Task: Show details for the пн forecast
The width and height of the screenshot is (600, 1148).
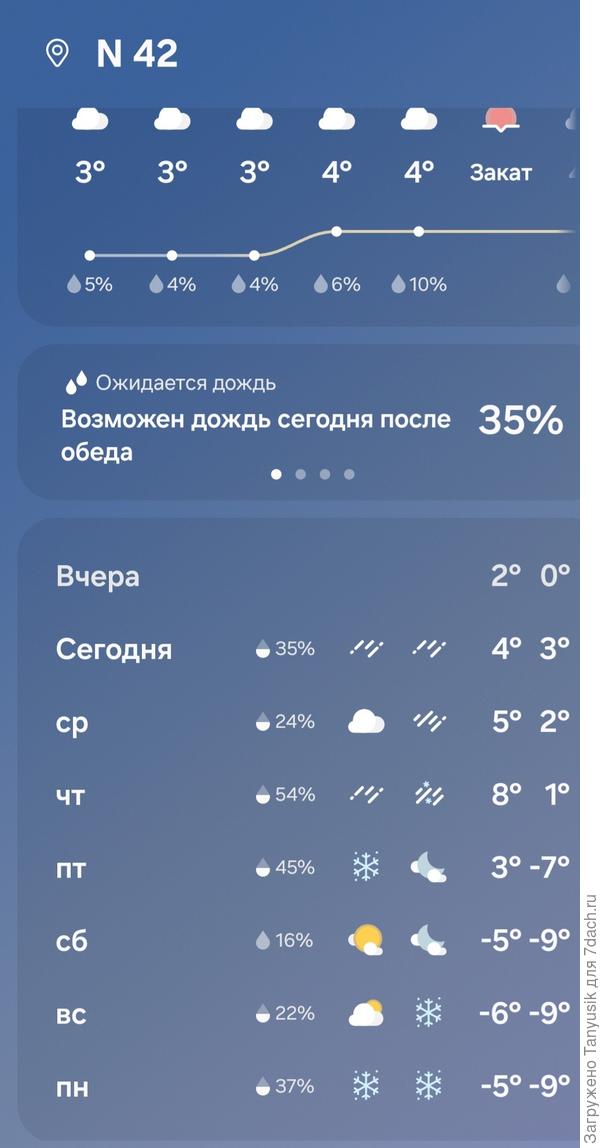Action: point(300,1086)
